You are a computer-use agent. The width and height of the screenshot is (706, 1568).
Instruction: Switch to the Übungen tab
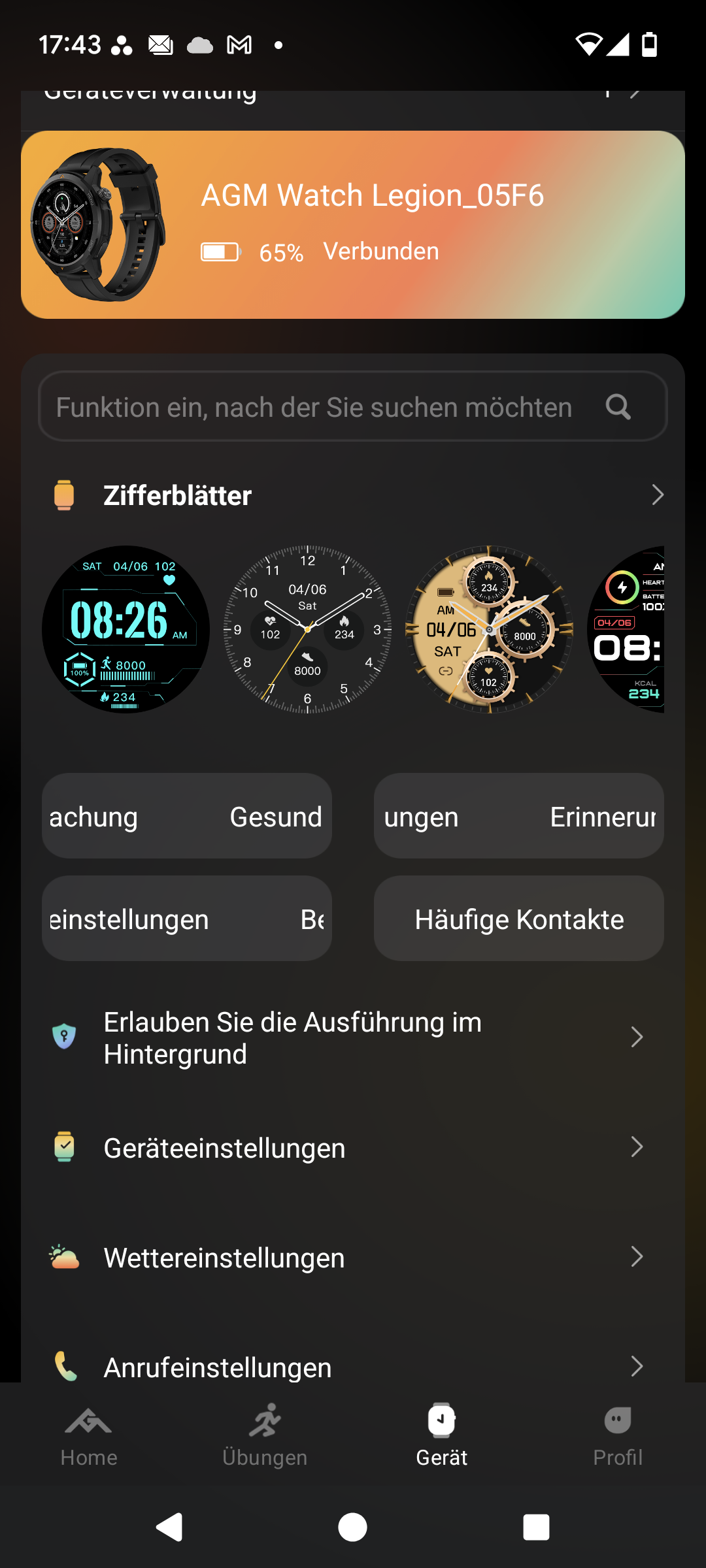click(x=265, y=1435)
